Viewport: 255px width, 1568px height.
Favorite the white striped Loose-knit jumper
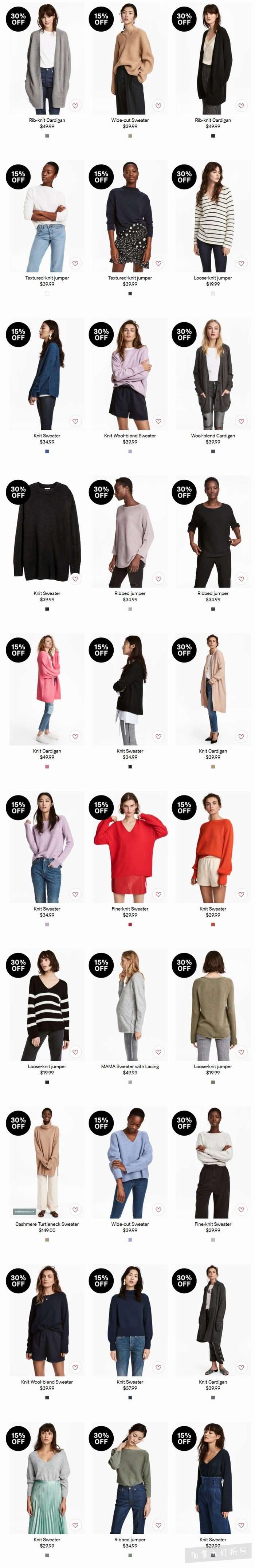[241, 264]
